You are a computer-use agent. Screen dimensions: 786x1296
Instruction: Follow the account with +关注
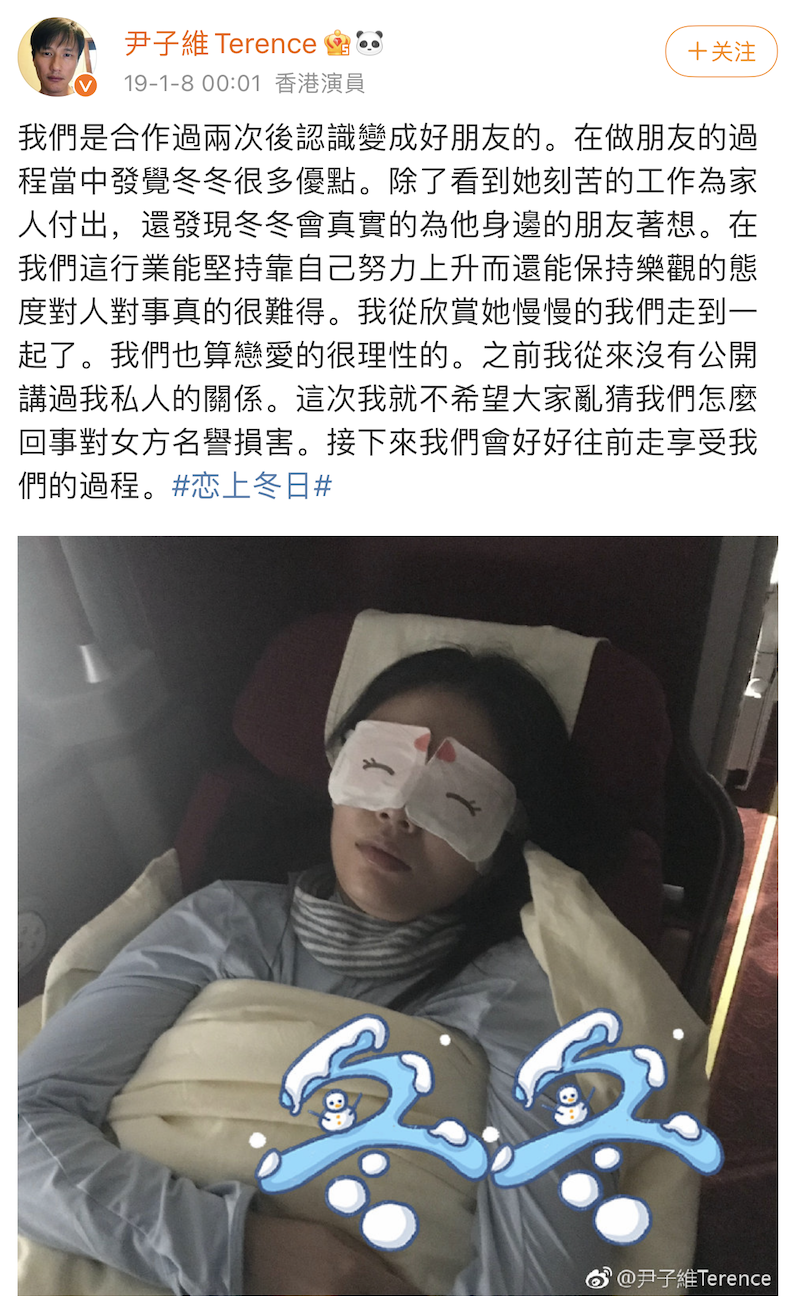tap(721, 51)
